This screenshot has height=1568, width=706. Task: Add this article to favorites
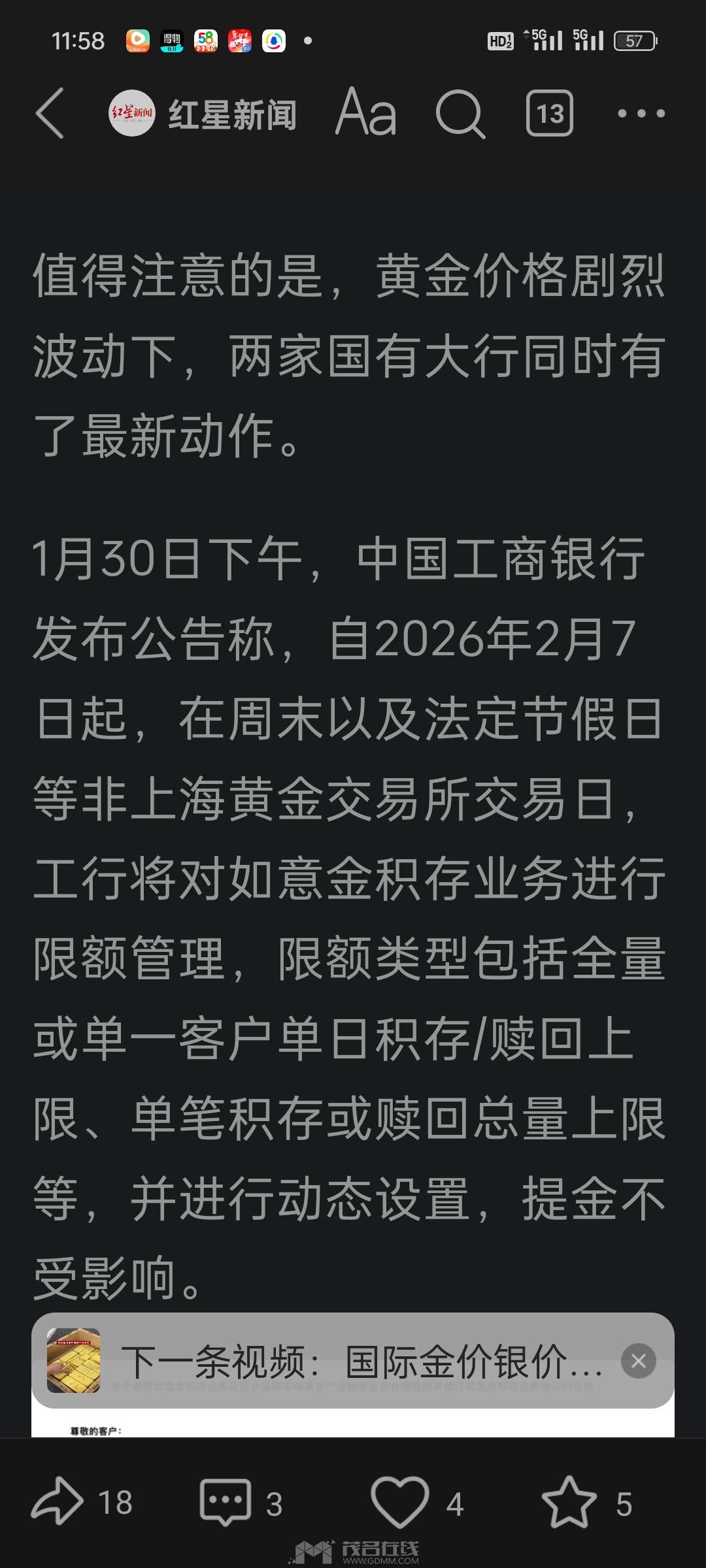(x=569, y=1503)
